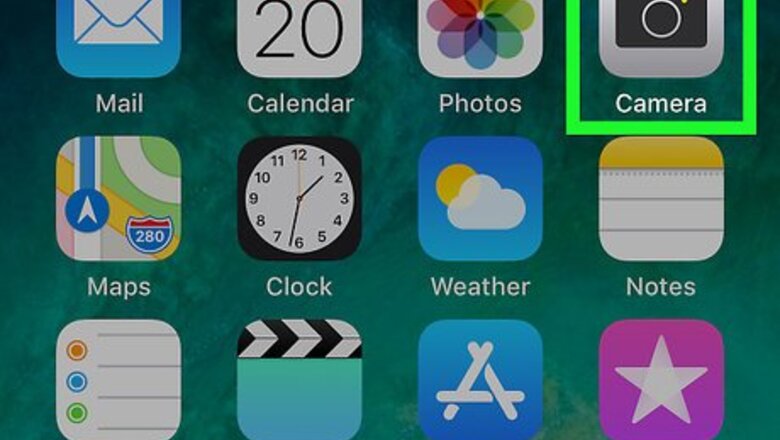Open the Reminders app
Viewport: 780px width, 440px height.
pyautogui.click(x=118, y=380)
